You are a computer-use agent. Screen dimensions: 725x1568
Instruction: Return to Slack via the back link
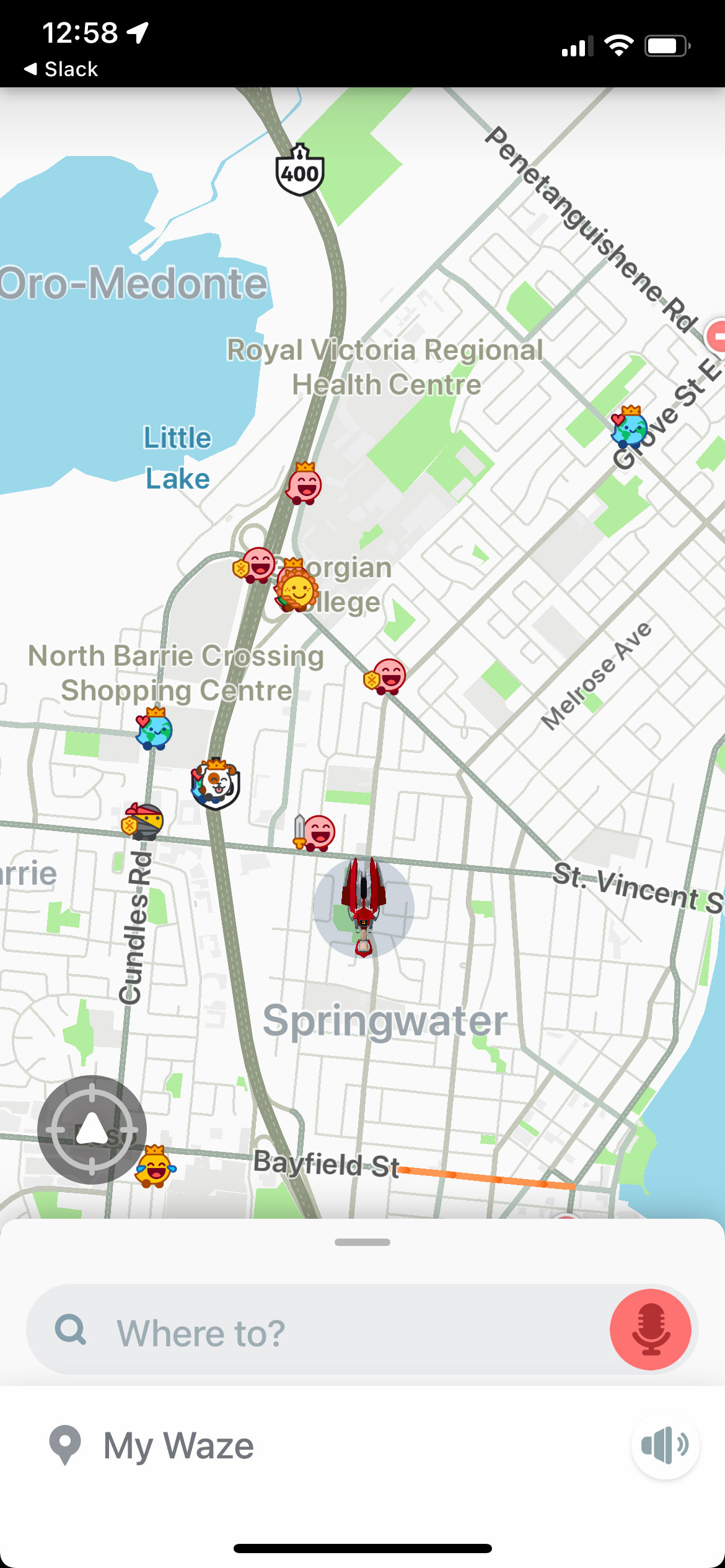point(61,69)
